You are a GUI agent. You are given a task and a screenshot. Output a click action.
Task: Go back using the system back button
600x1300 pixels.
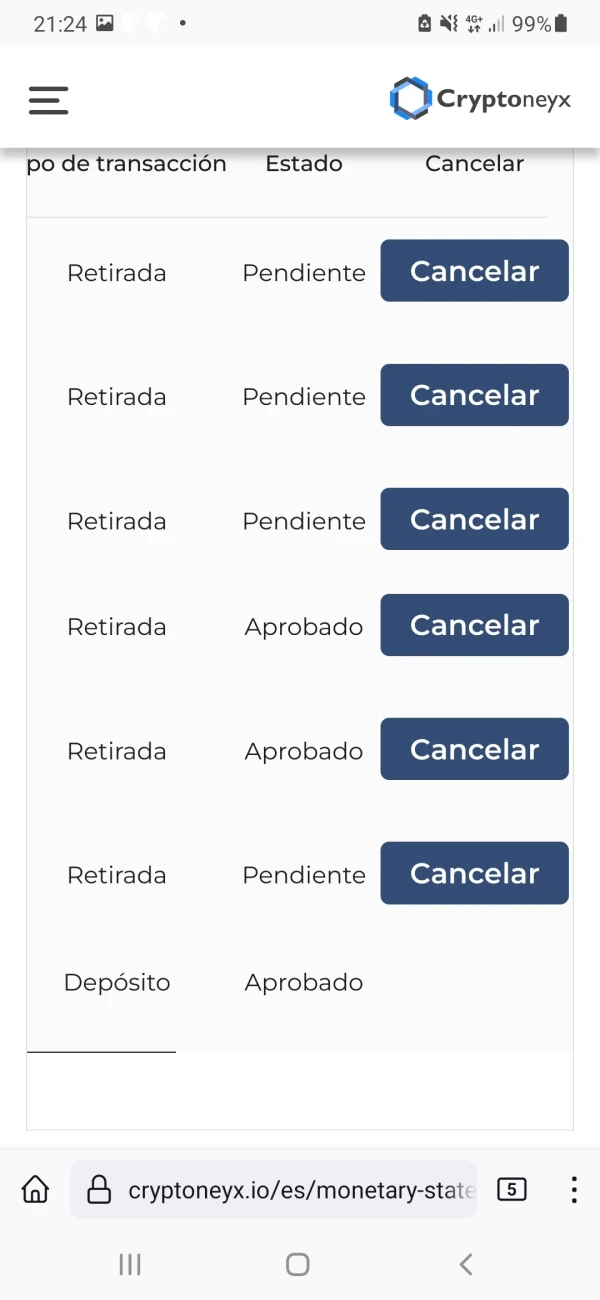pyautogui.click(x=465, y=1264)
